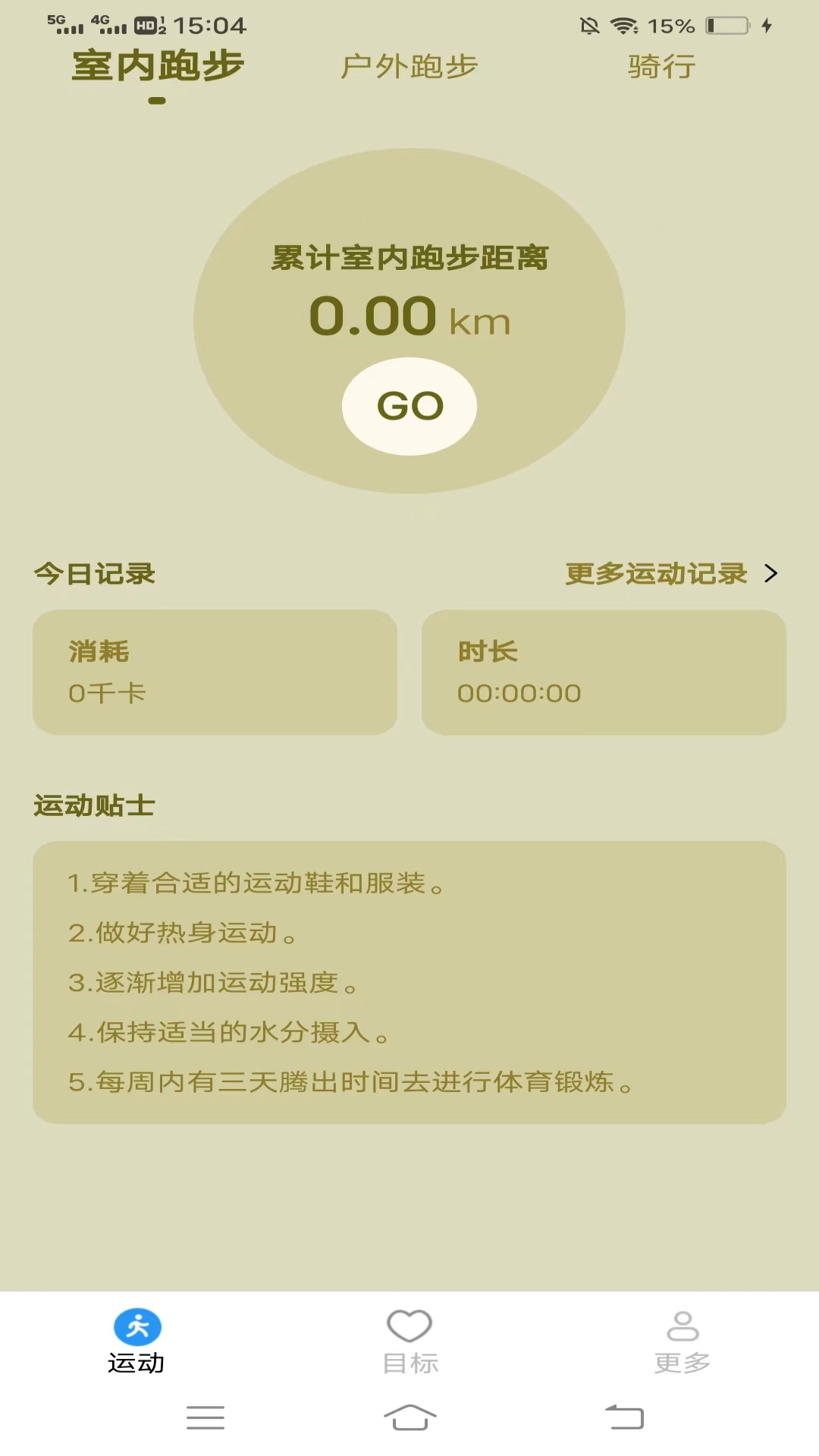Switch to the 骑行 (Cycling) tab
The image size is (819, 1456).
pos(661,67)
